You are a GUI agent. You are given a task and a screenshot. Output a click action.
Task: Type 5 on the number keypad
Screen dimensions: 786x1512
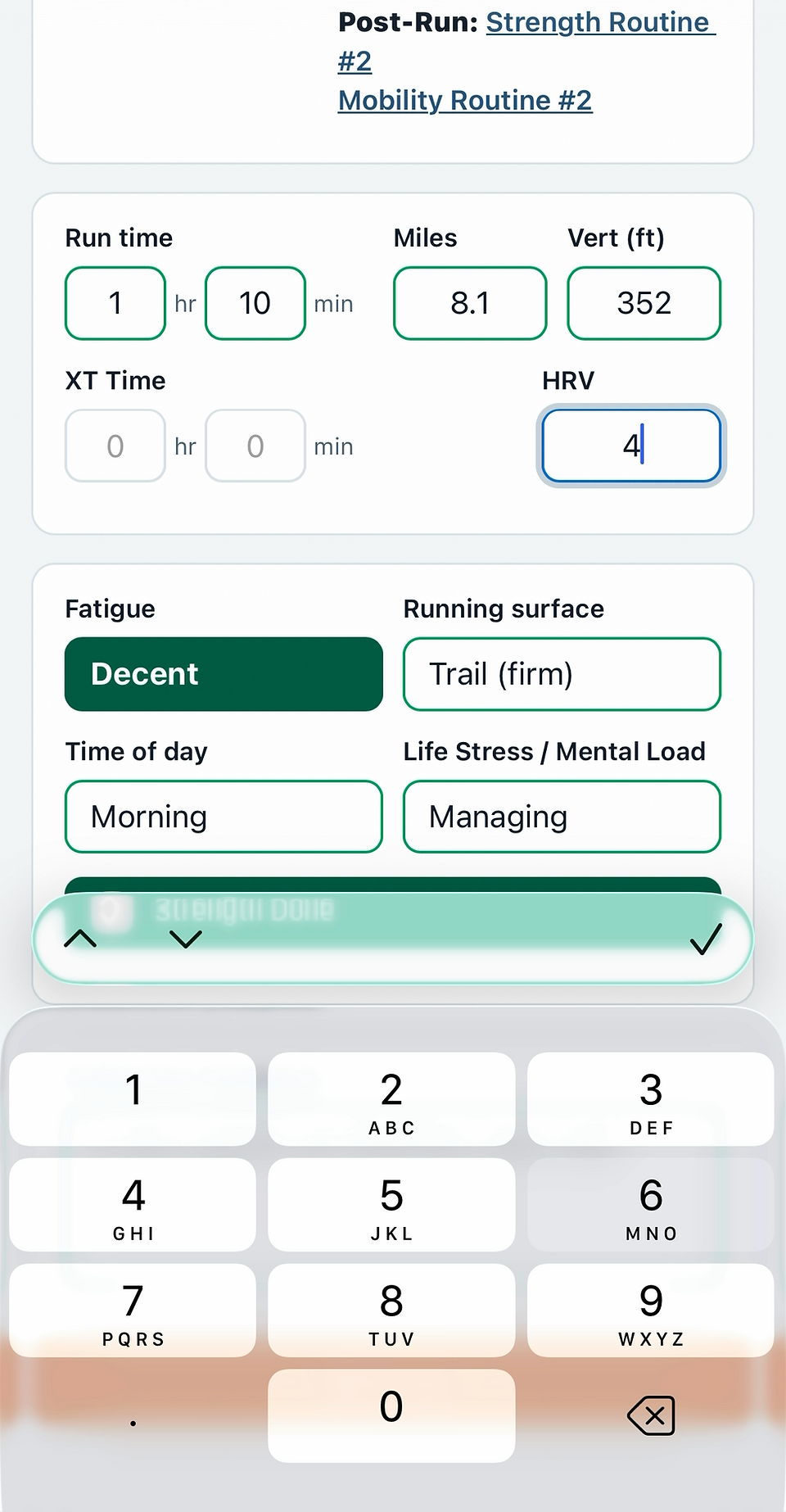pos(391,1204)
